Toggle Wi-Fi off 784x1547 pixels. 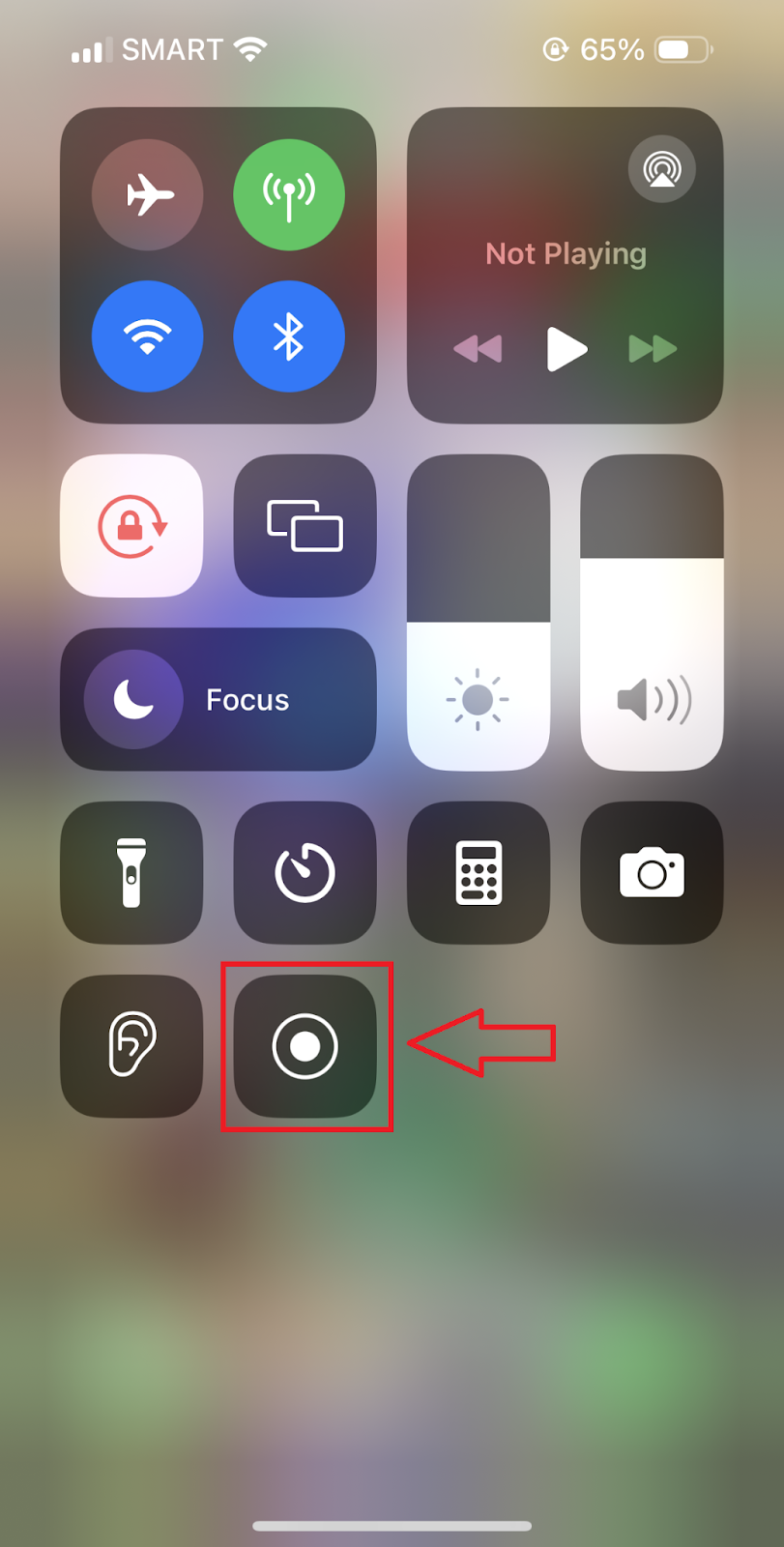147,336
